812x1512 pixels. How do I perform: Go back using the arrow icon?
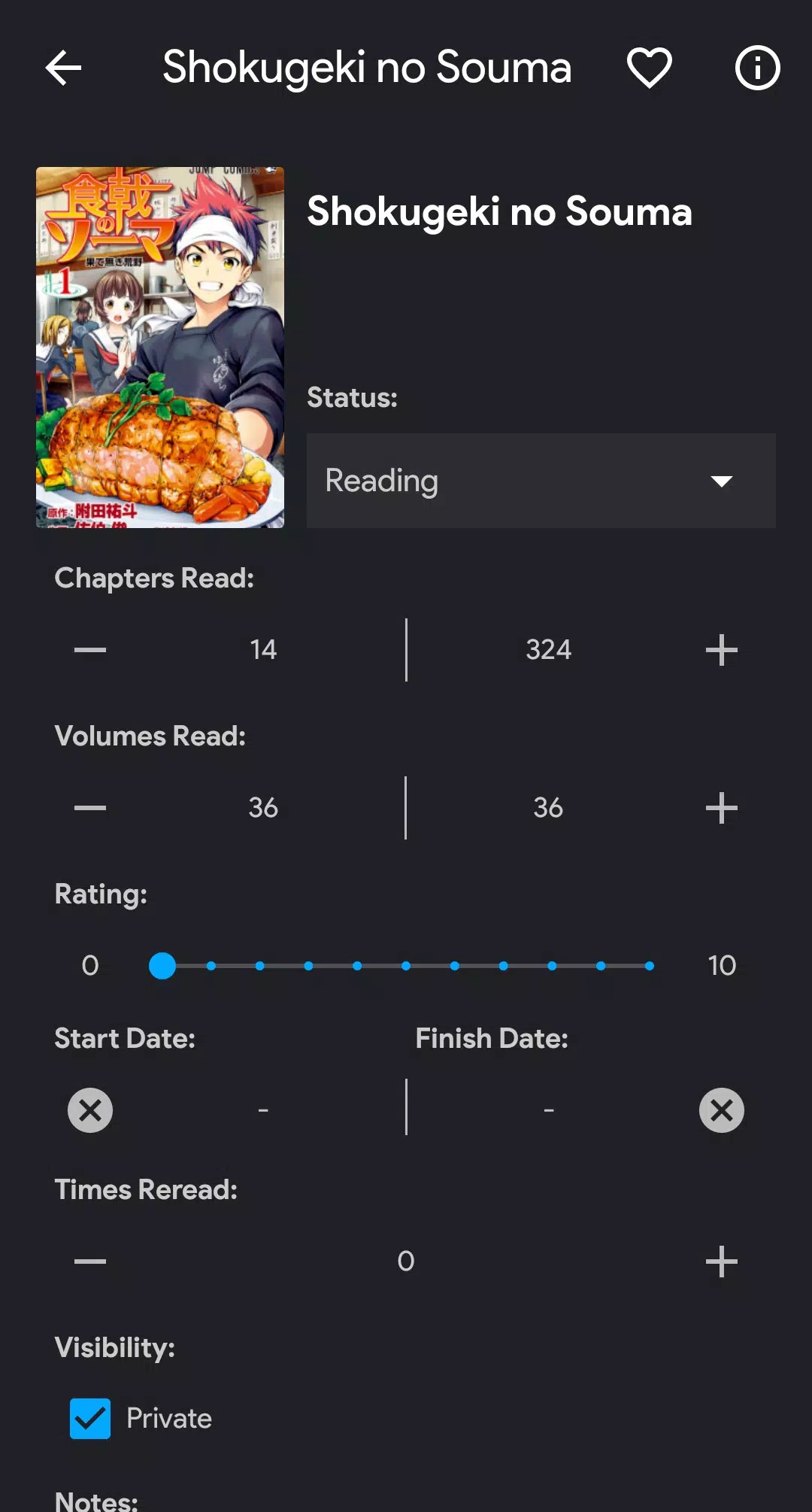click(63, 68)
